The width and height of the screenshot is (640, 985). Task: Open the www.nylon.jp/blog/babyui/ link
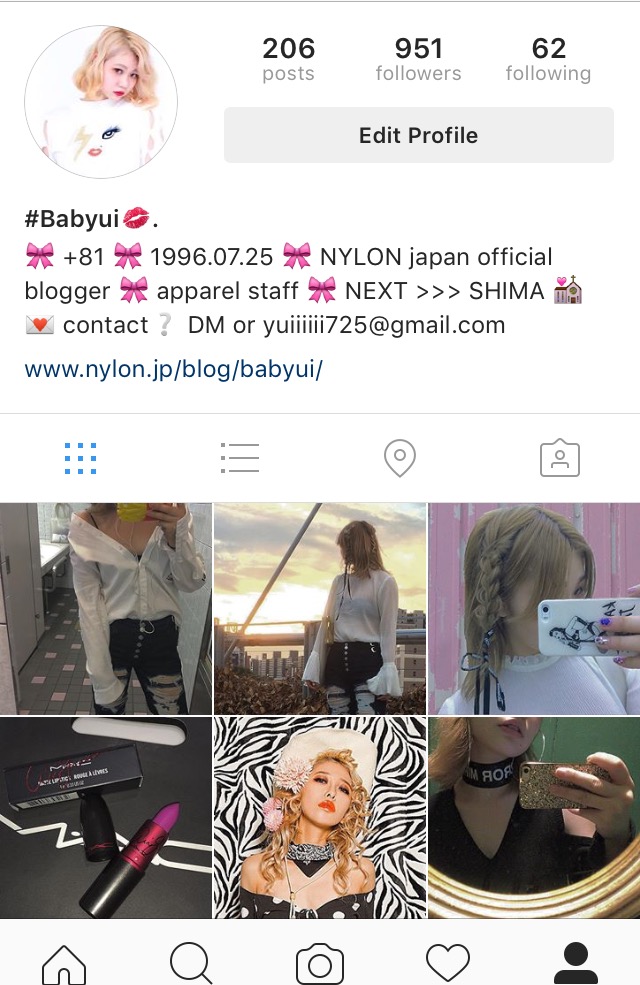(174, 369)
